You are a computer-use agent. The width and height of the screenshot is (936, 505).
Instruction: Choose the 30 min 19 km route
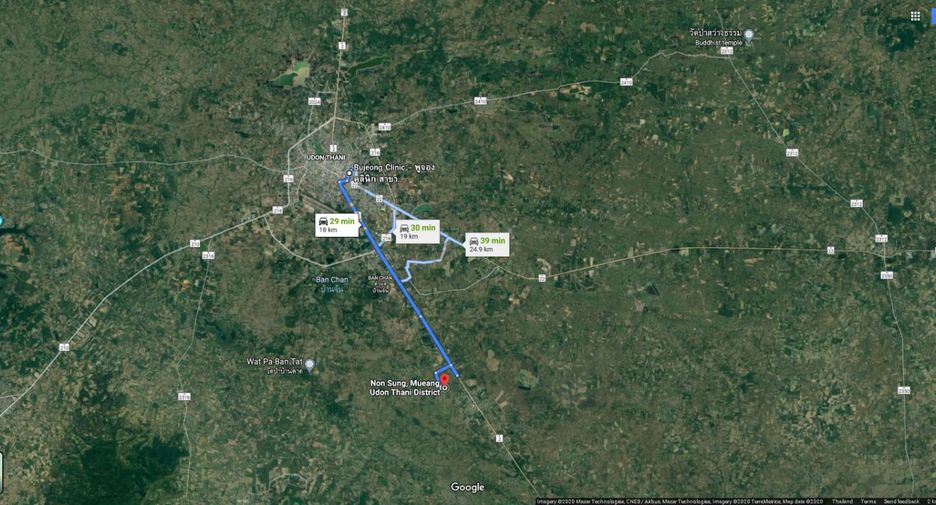[x=418, y=232]
